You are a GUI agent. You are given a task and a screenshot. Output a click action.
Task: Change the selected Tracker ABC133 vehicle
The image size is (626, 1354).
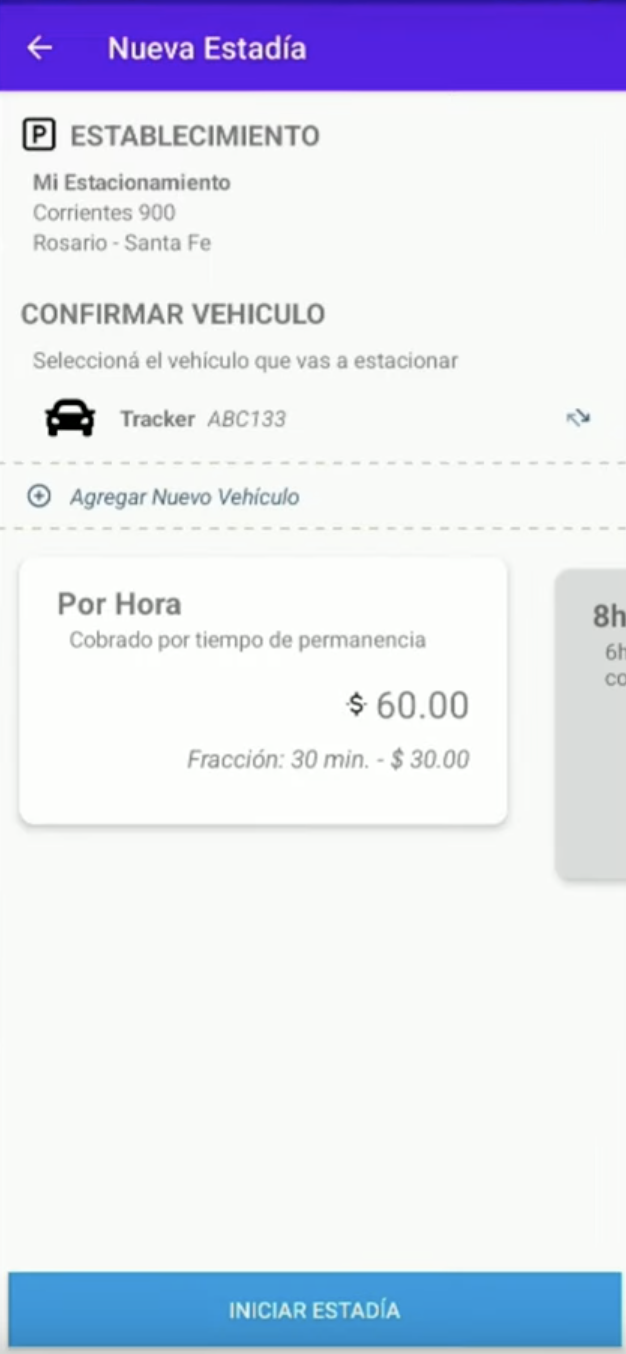pos(578,418)
